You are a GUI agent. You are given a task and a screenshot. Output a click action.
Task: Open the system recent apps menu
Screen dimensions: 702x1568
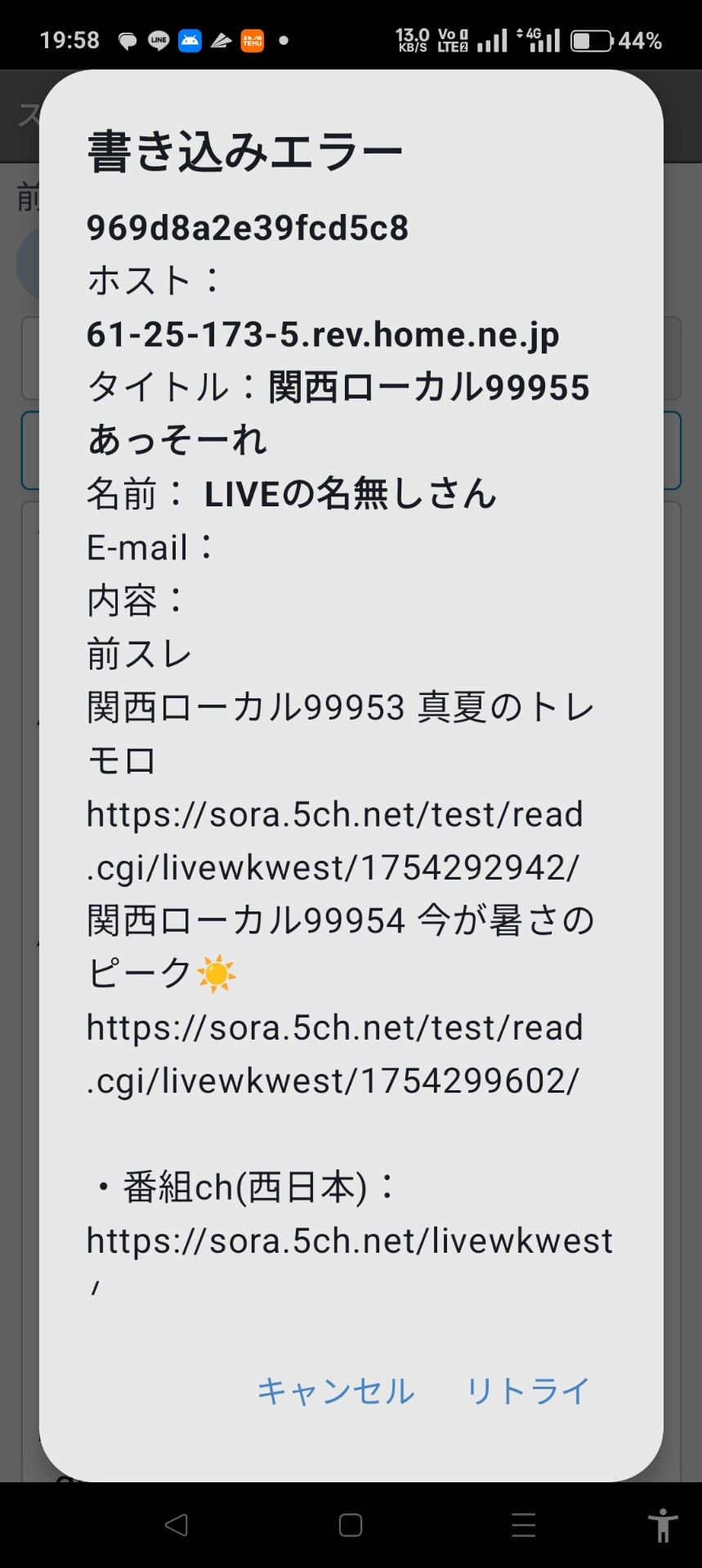(x=524, y=1525)
